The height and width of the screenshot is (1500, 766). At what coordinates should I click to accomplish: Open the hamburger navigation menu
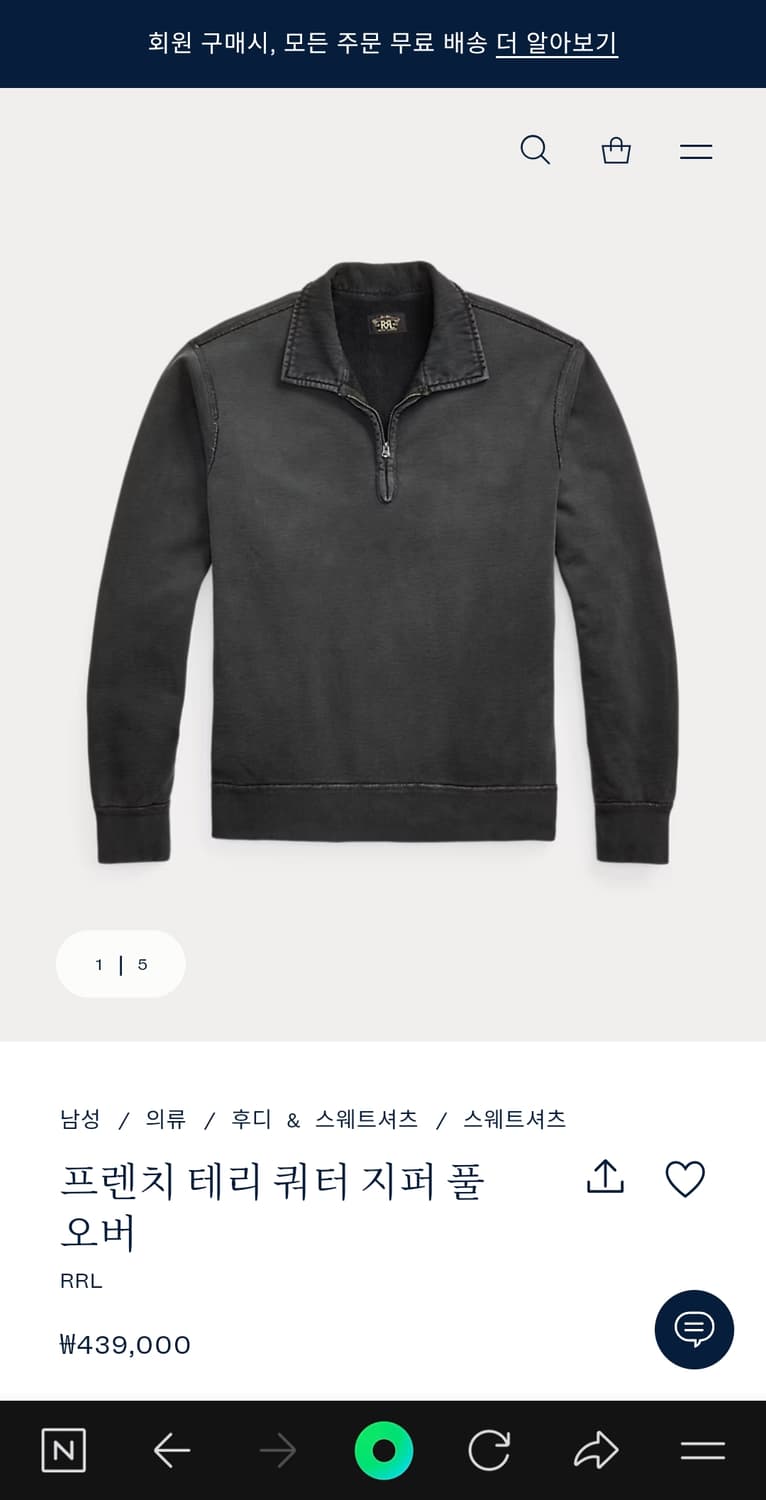click(x=696, y=150)
